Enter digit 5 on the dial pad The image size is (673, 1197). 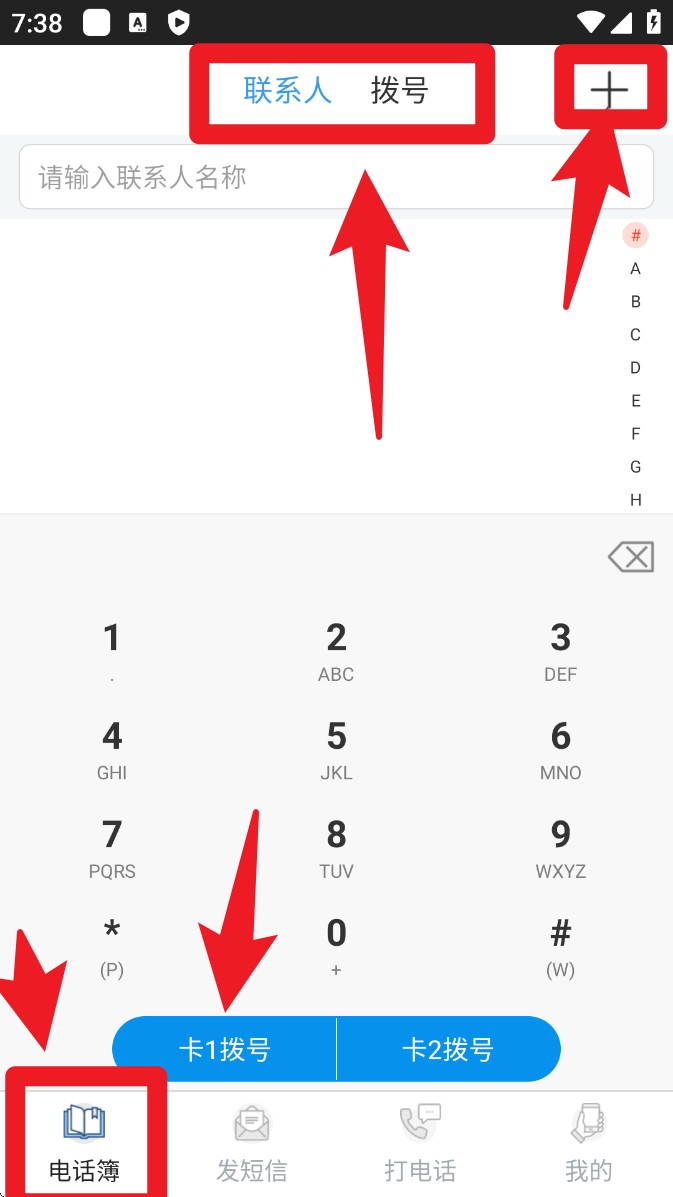[336, 748]
